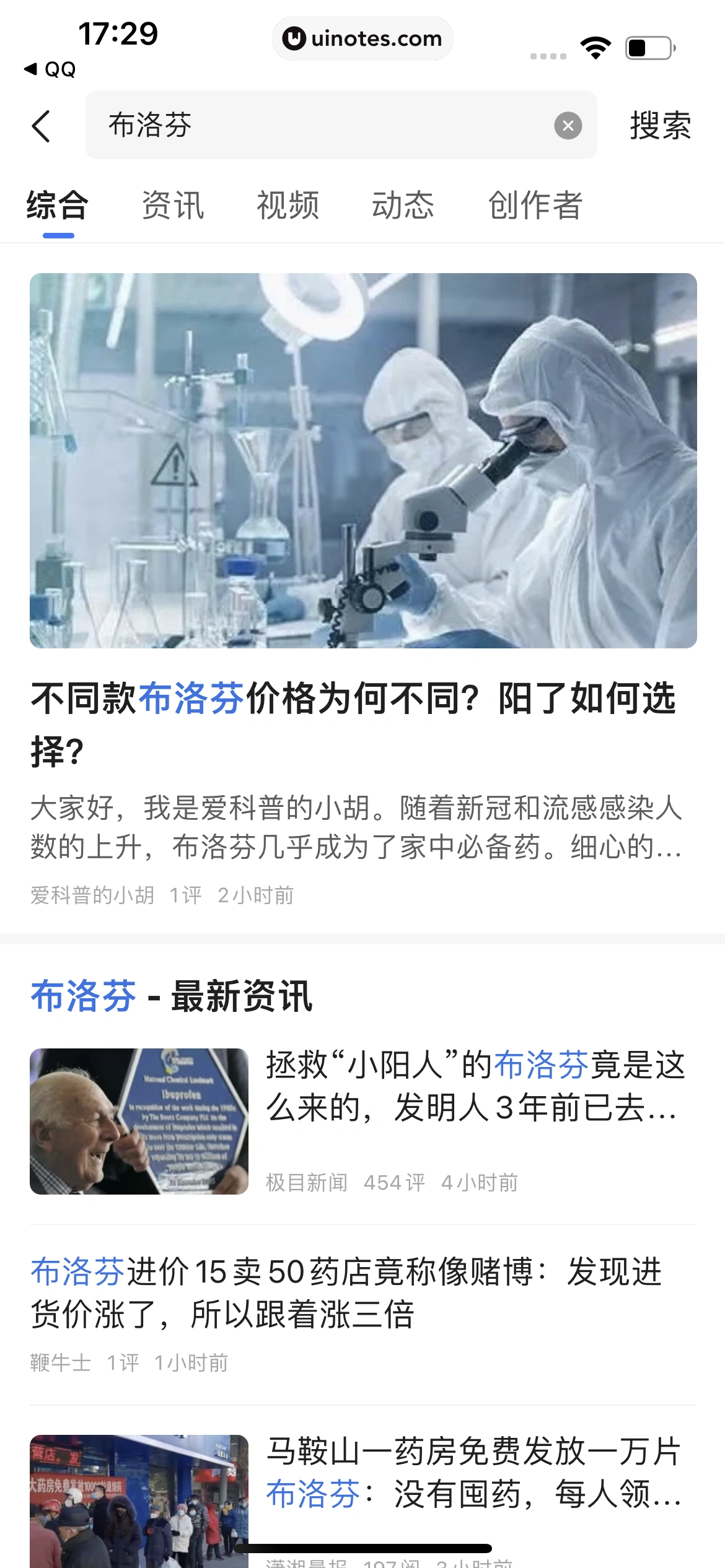Open article 不同款布洛芬价格为何不同
Screen dimensions: 725x1568
click(x=353, y=725)
